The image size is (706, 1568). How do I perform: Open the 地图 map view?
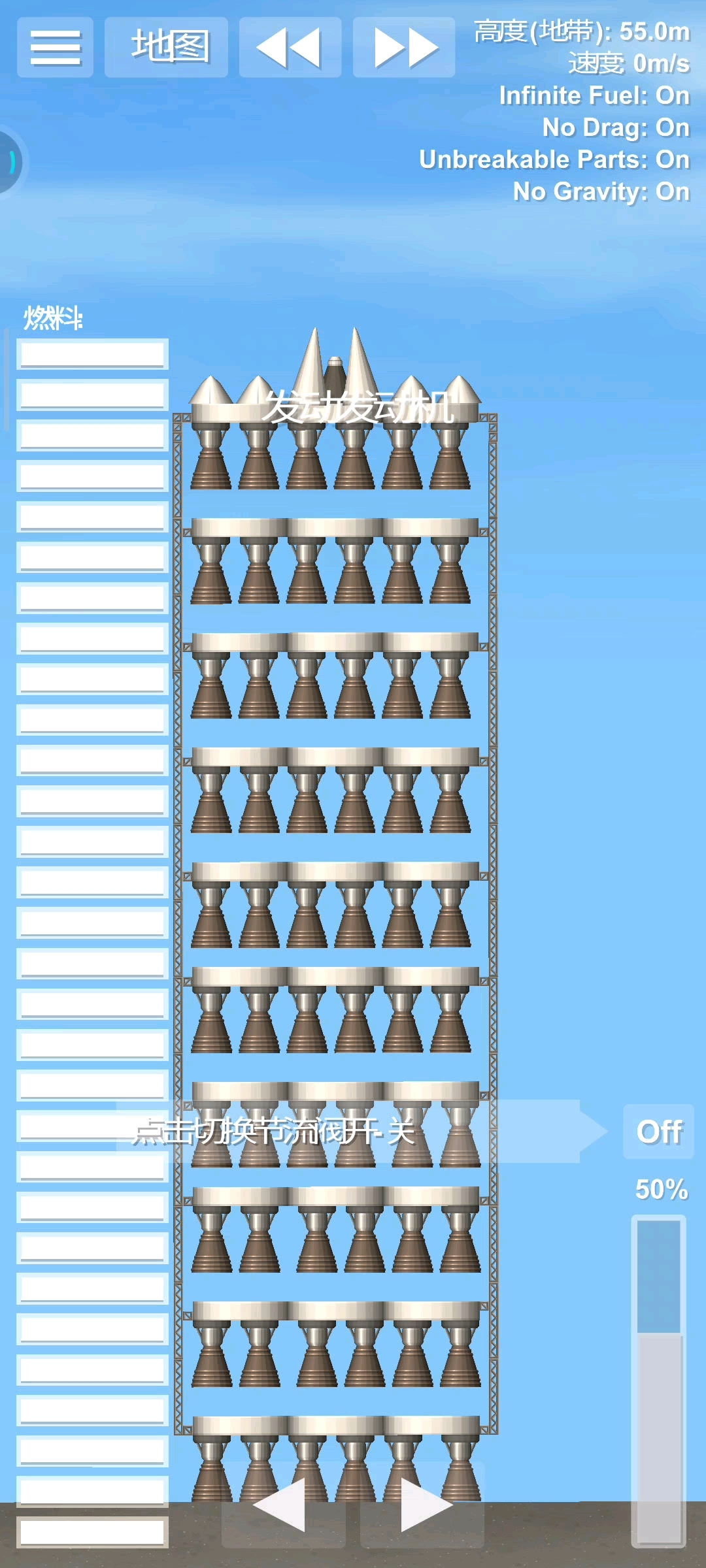(167, 48)
